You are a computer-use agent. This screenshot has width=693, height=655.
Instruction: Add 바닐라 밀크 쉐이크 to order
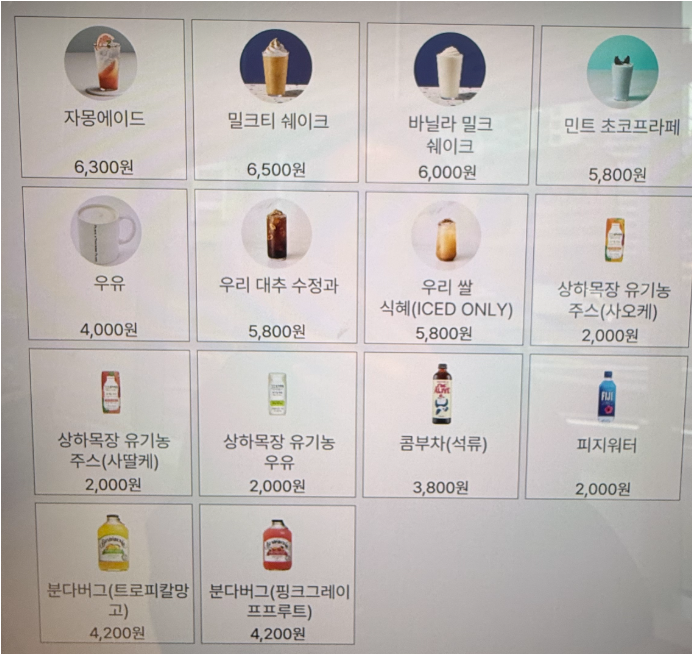(x=449, y=104)
